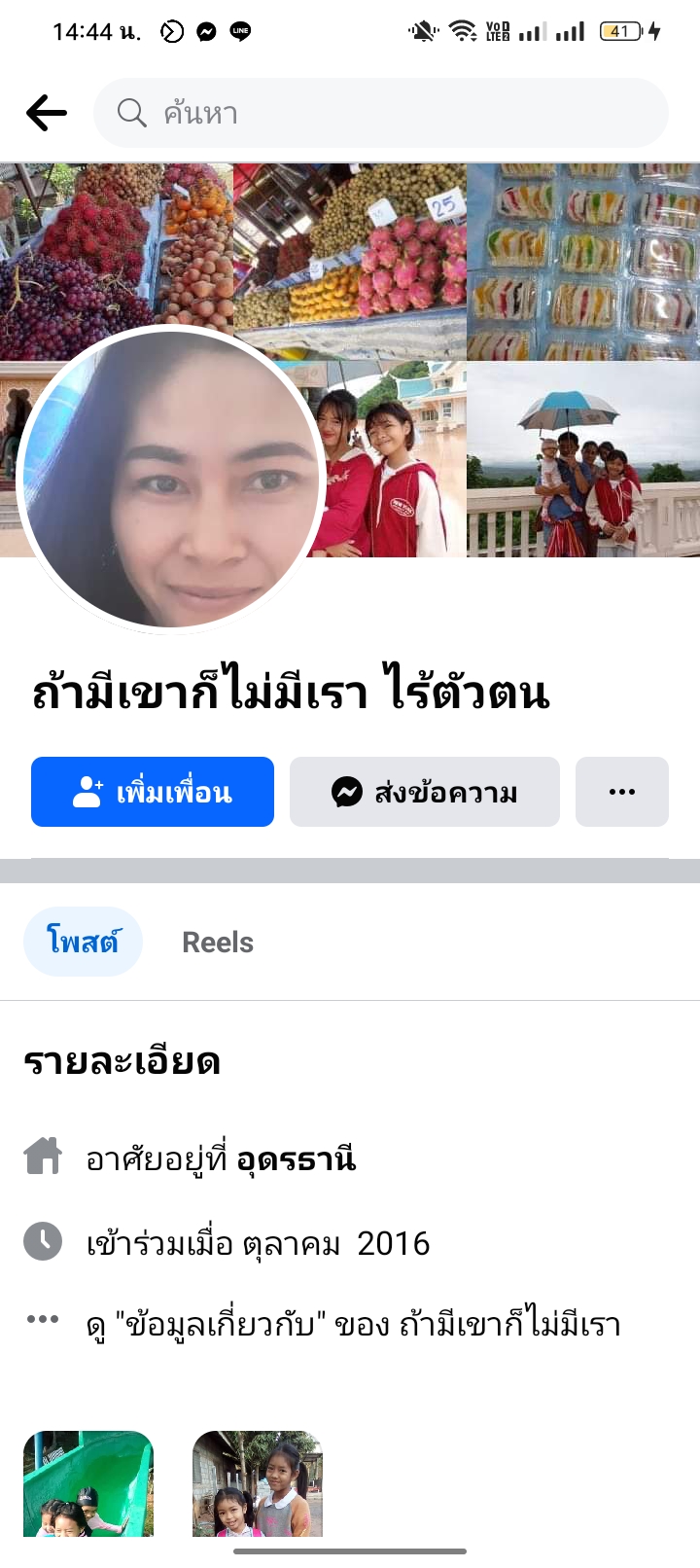Switch to the โพสต์ tab
This screenshot has width=700, height=1568.
coord(83,942)
